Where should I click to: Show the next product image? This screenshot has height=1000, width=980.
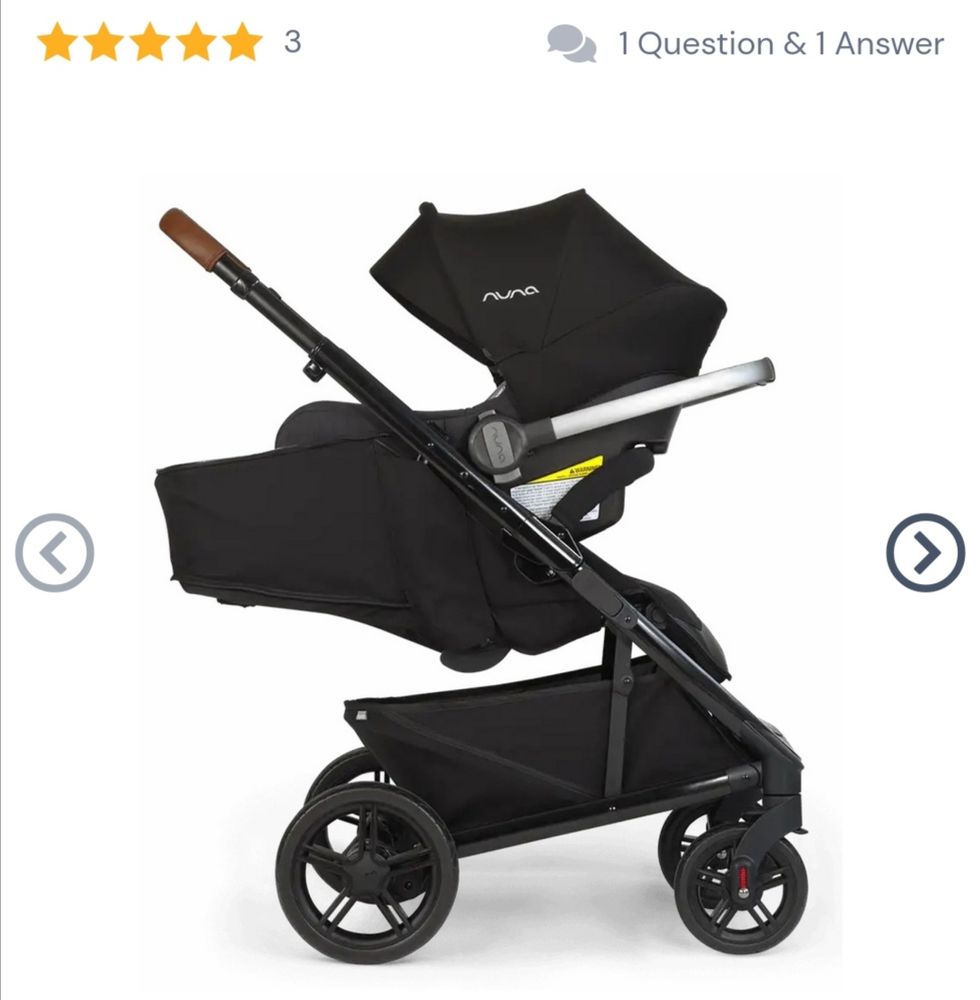point(925,552)
